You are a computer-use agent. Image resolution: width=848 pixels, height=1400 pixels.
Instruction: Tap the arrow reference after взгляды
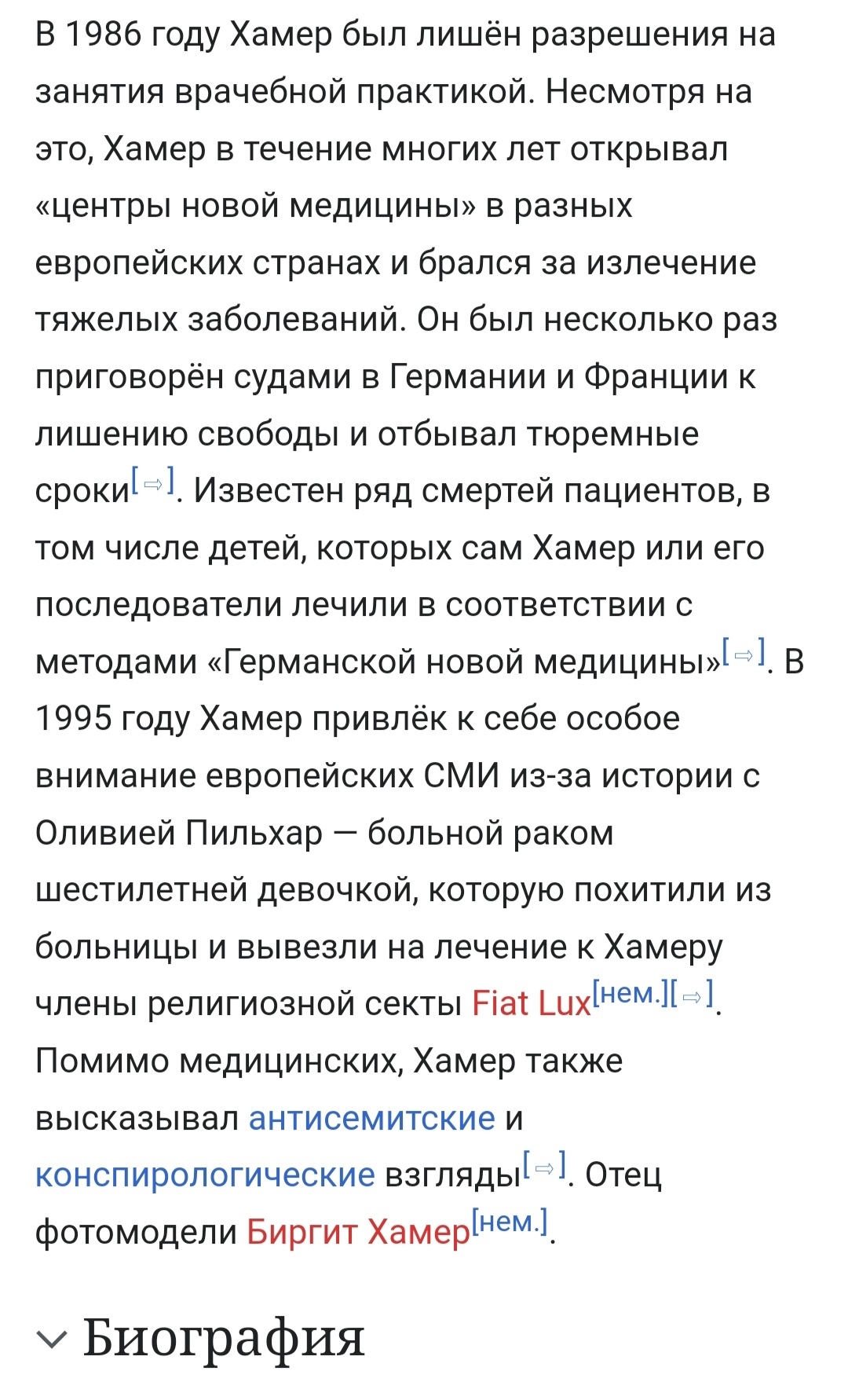pyautogui.click(x=545, y=1166)
